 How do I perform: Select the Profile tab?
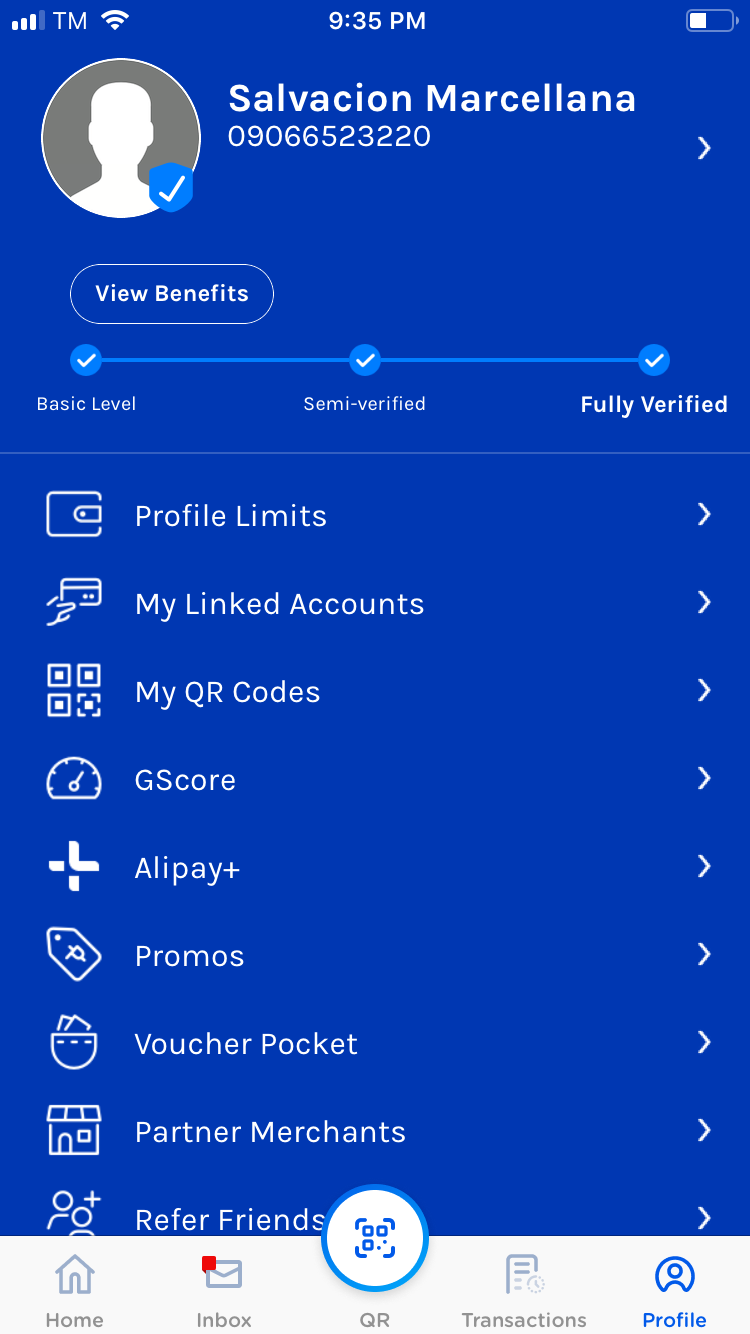(x=674, y=1290)
